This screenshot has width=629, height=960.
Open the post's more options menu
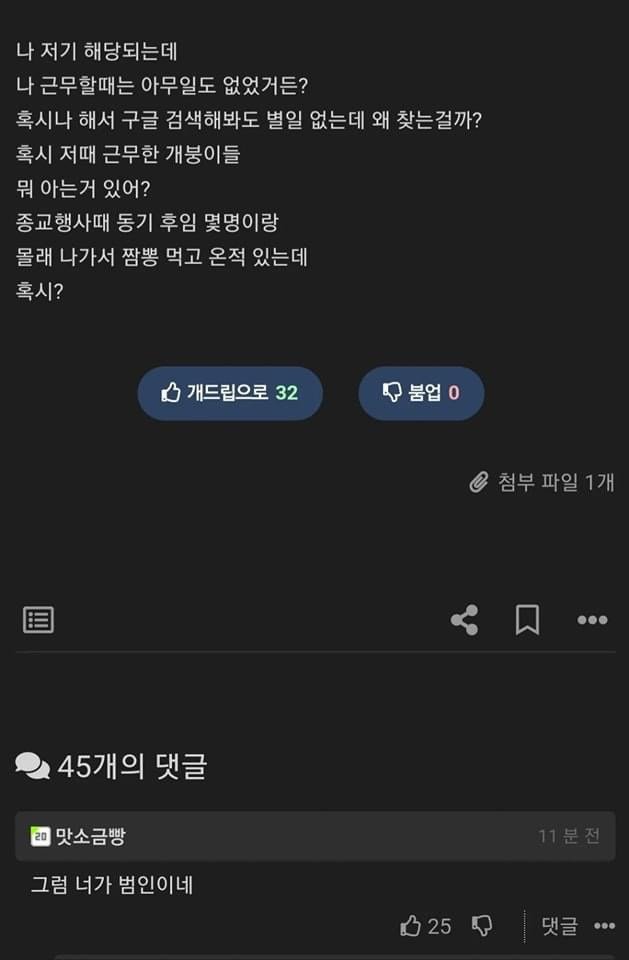(x=592, y=620)
